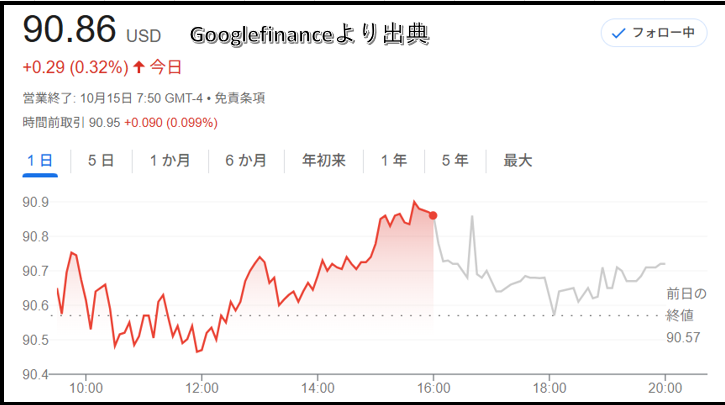The image size is (725, 405).
Task: View the 年初来 range
Action: click(x=324, y=161)
